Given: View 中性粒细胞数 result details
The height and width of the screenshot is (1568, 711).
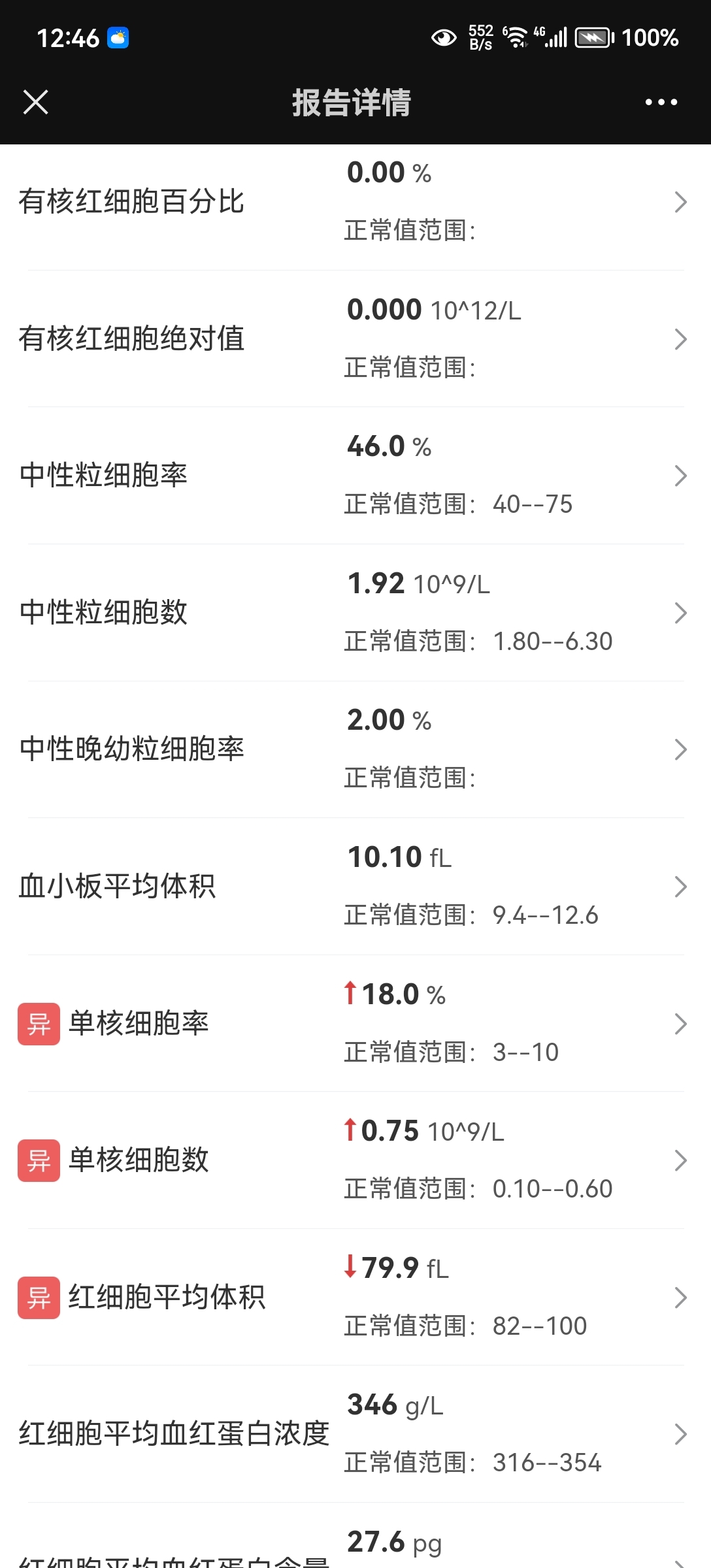Looking at the screenshot, I should click(355, 612).
